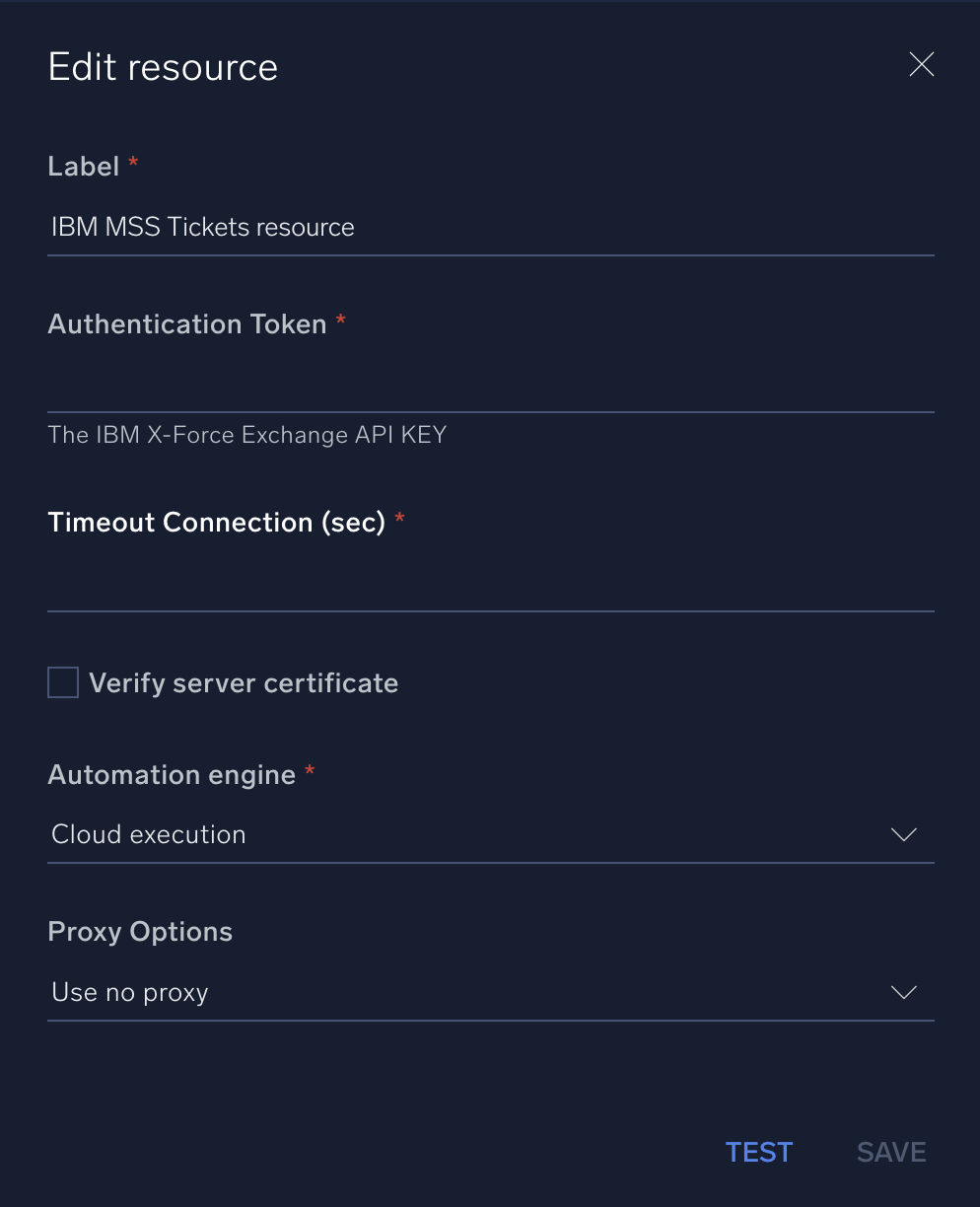This screenshot has height=1207, width=980.
Task: Click inside the Authentication Token input
Action: (x=491, y=385)
